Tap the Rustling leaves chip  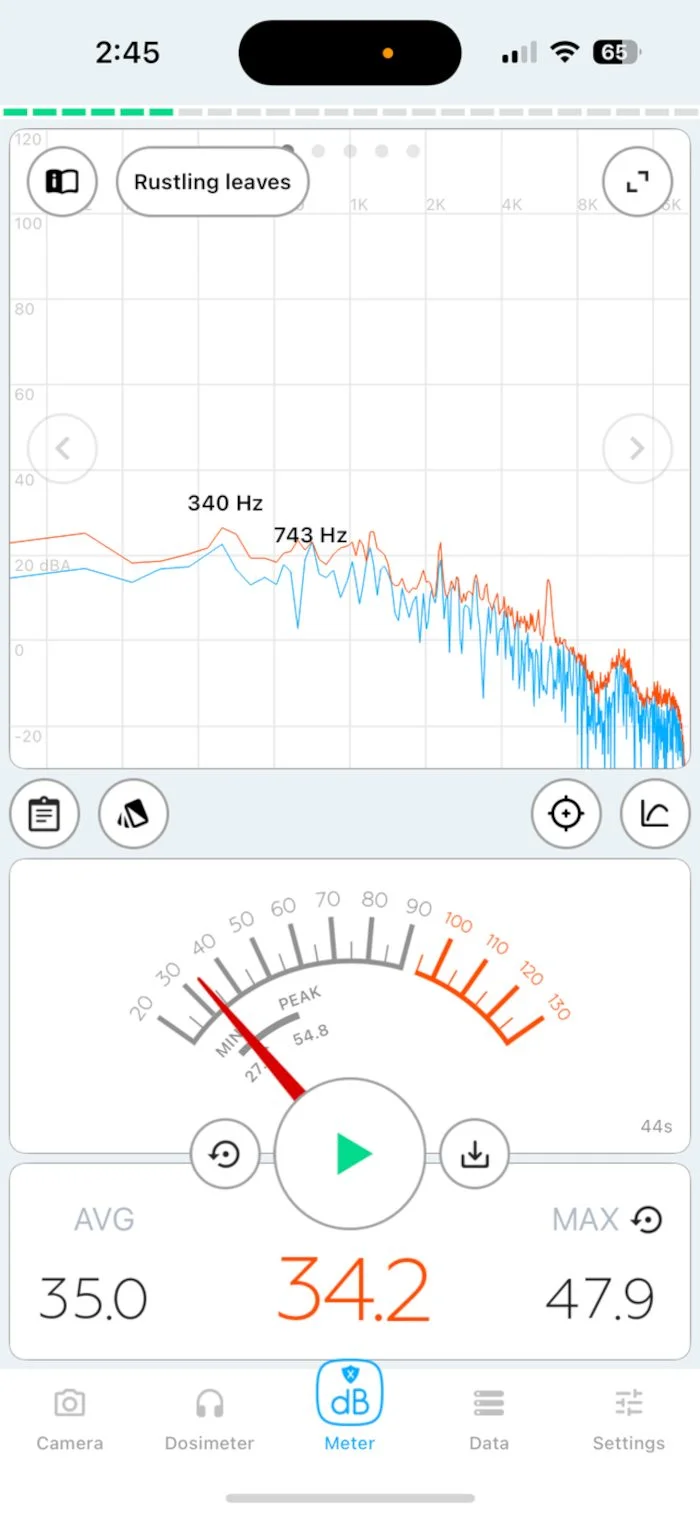click(x=212, y=182)
